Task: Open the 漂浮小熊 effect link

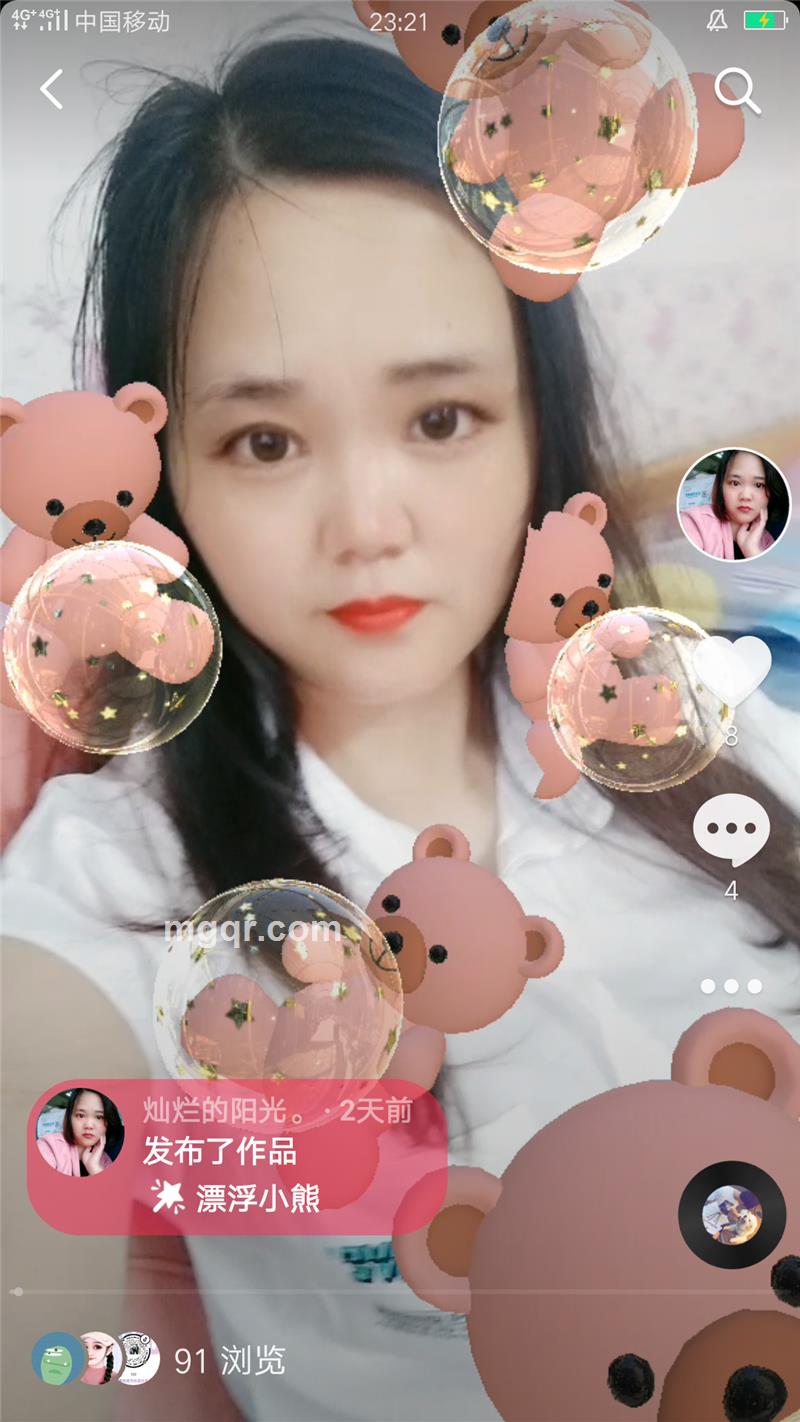Action: click(x=238, y=1197)
